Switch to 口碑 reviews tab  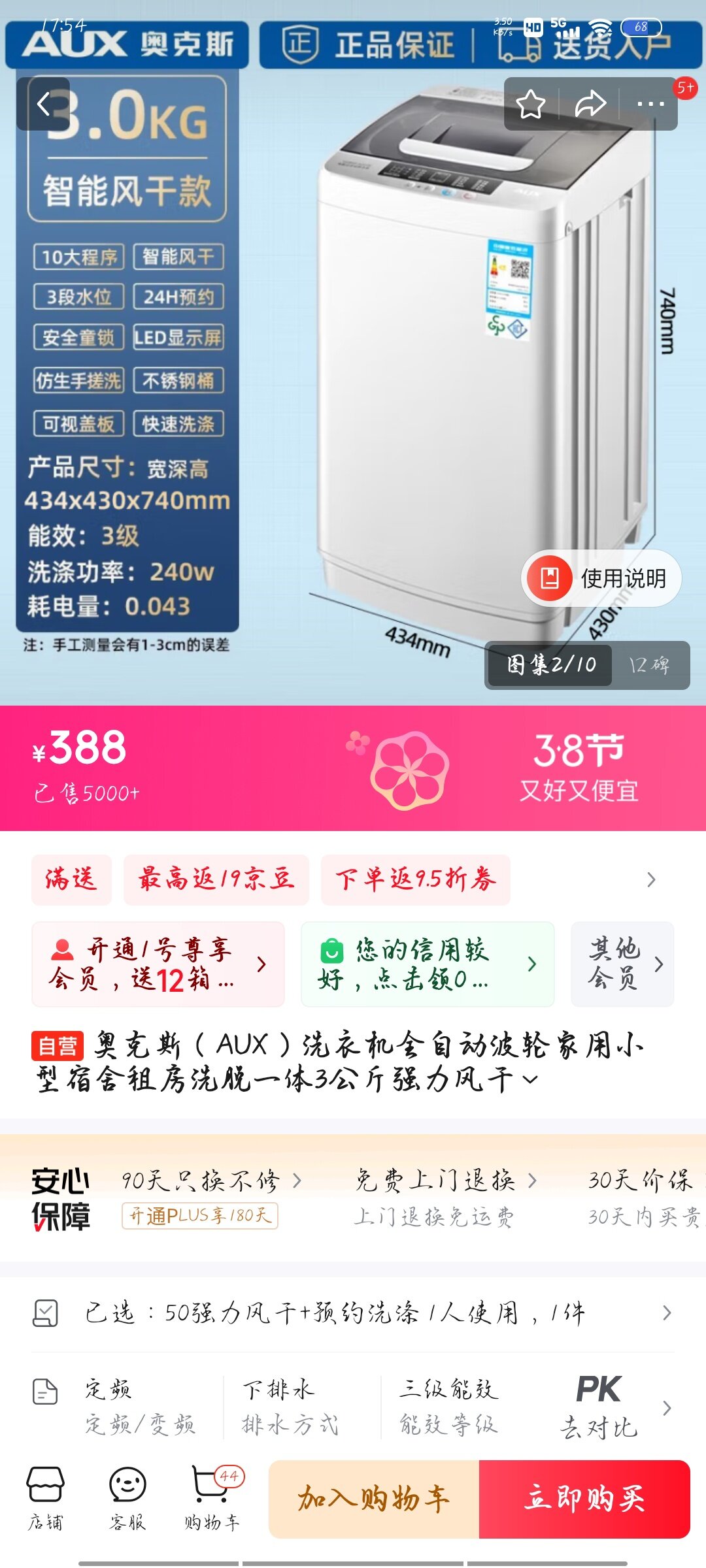[650, 665]
